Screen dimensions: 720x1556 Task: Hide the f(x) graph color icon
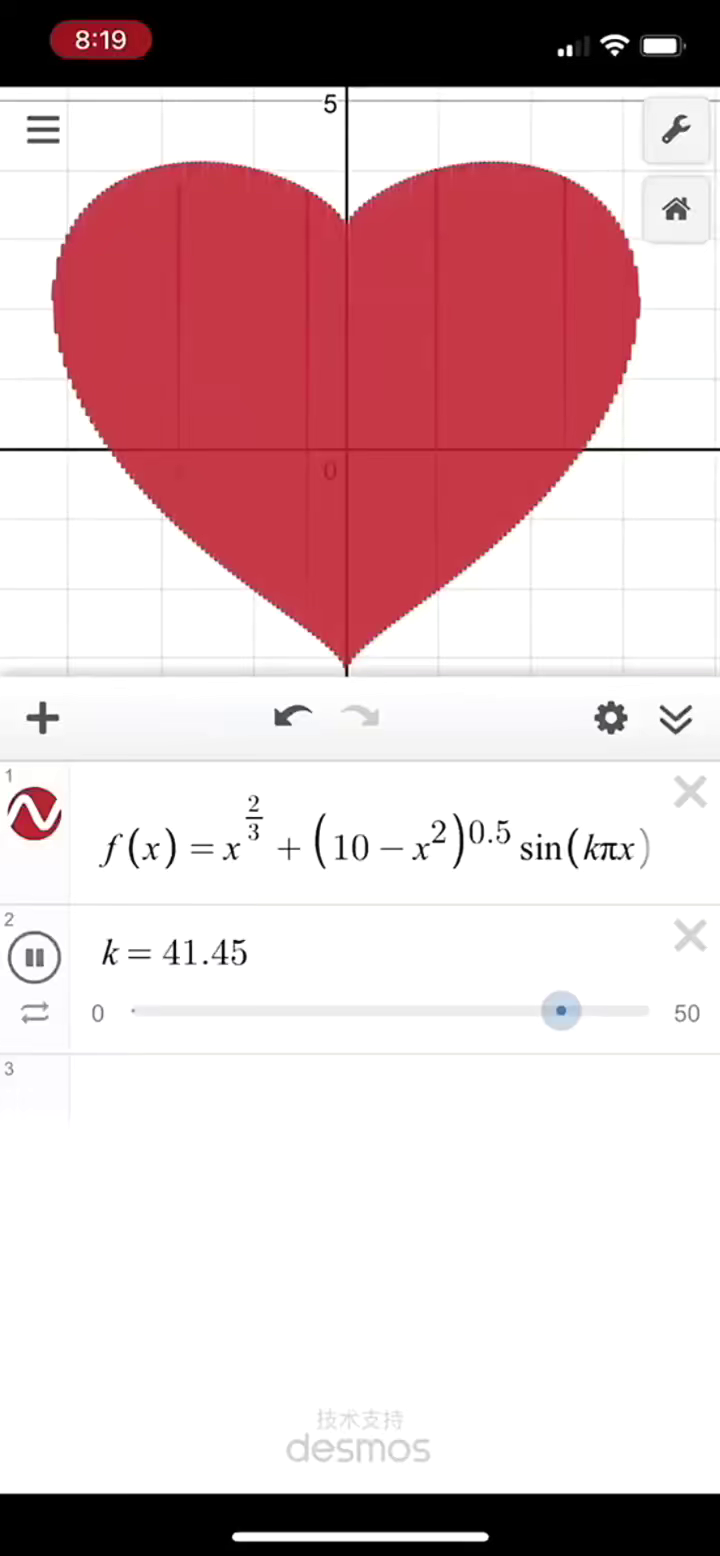coord(35,814)
